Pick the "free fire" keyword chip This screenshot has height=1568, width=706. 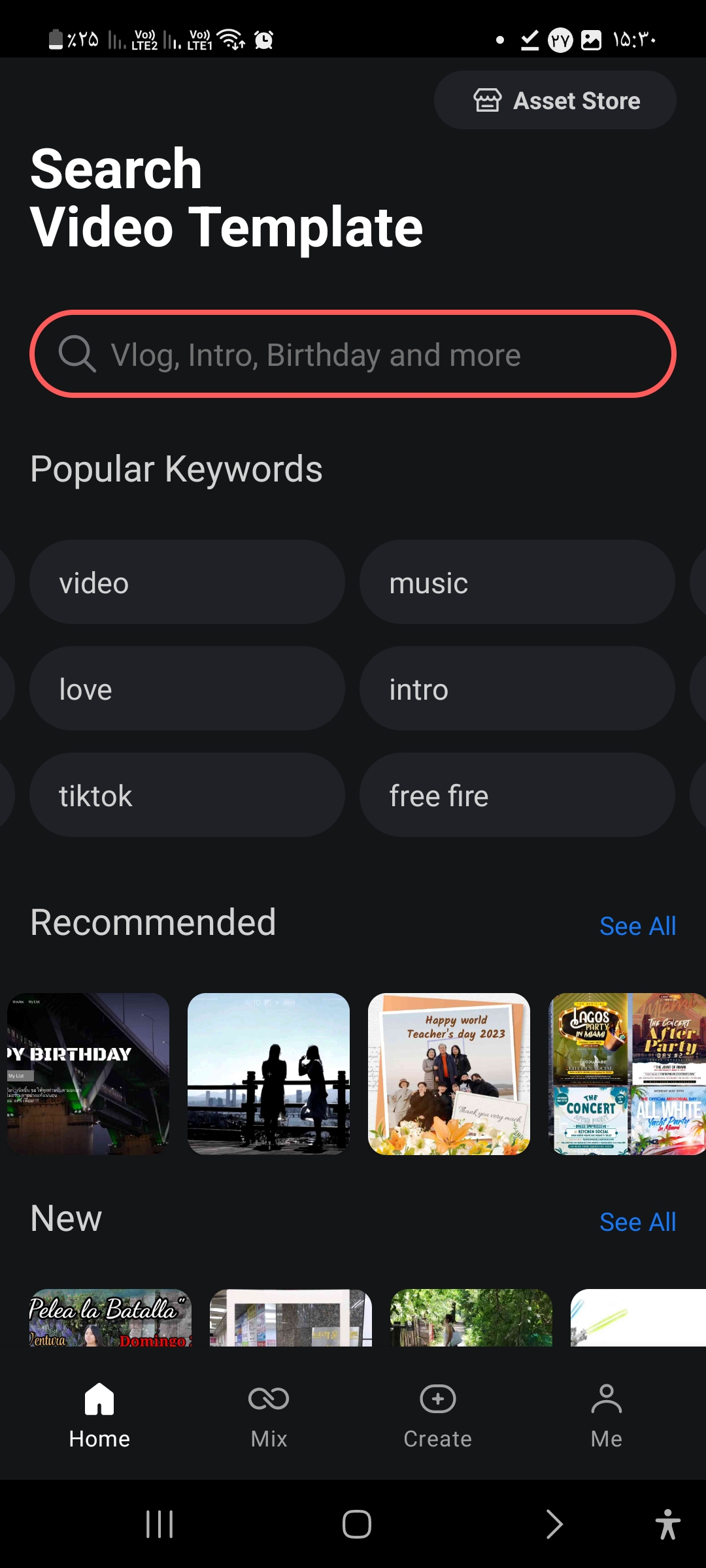(x=517, y=795)
